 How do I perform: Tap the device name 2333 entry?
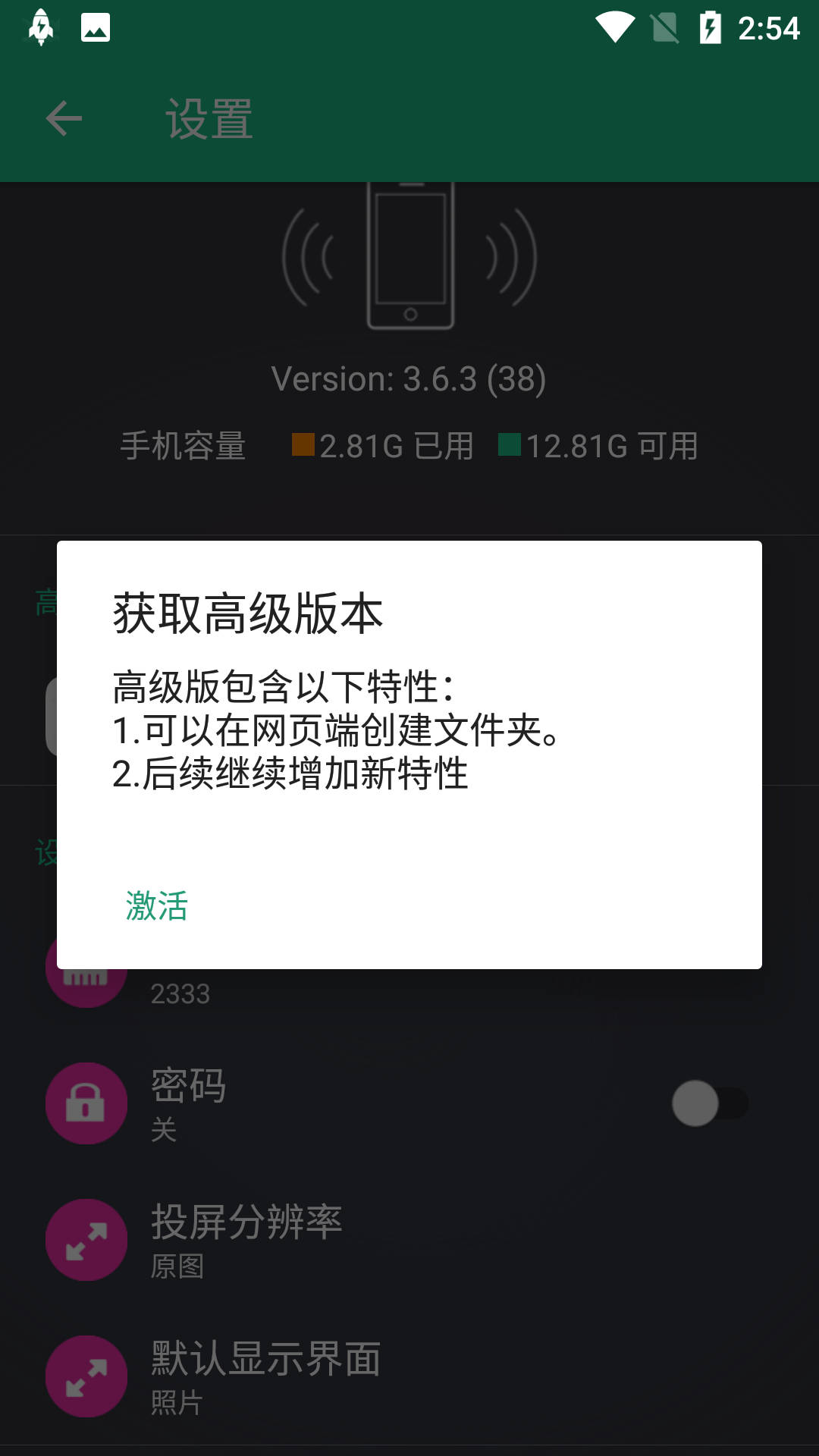pos(180,992)
